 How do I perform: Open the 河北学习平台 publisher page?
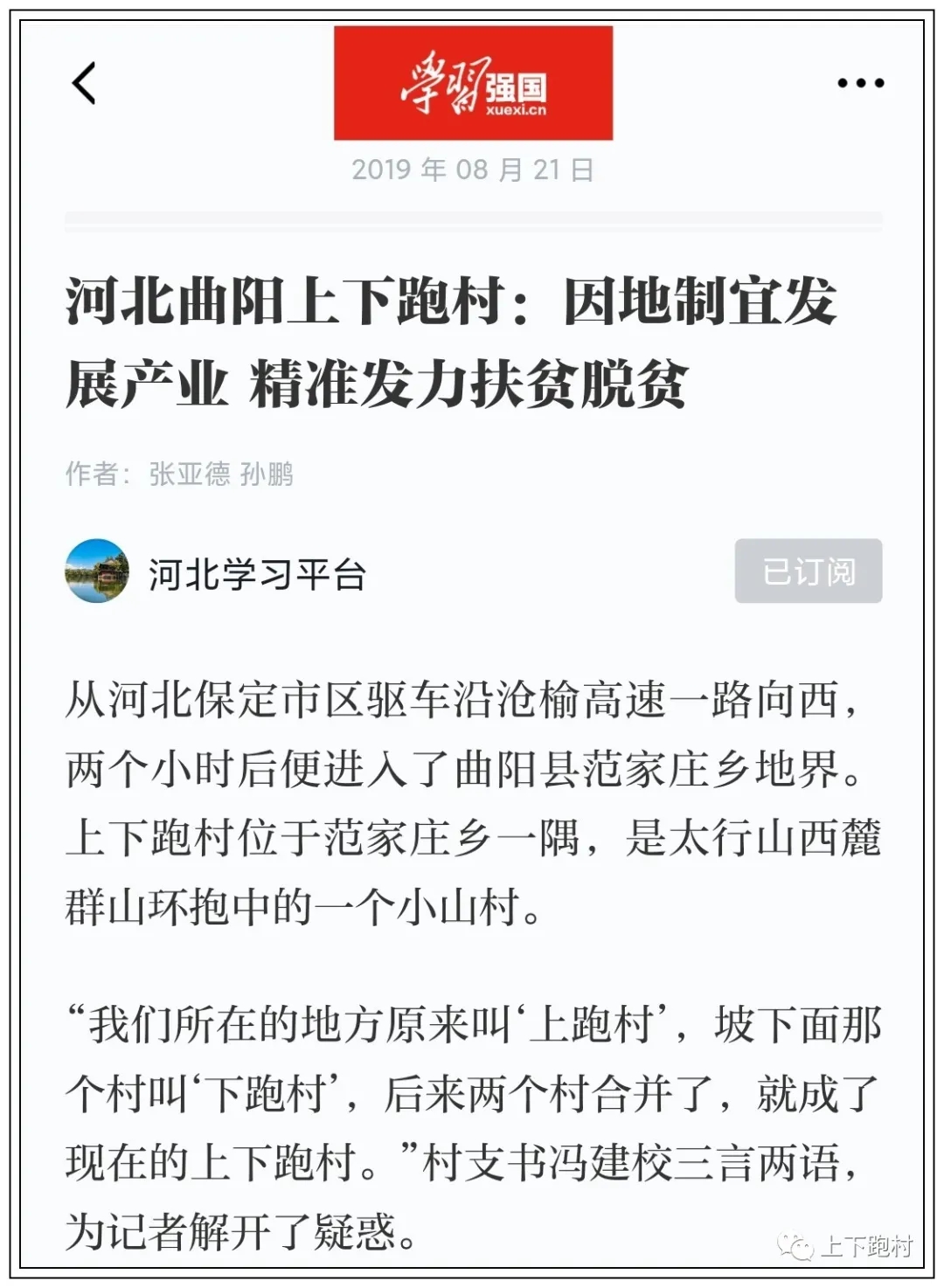point(255,574)
